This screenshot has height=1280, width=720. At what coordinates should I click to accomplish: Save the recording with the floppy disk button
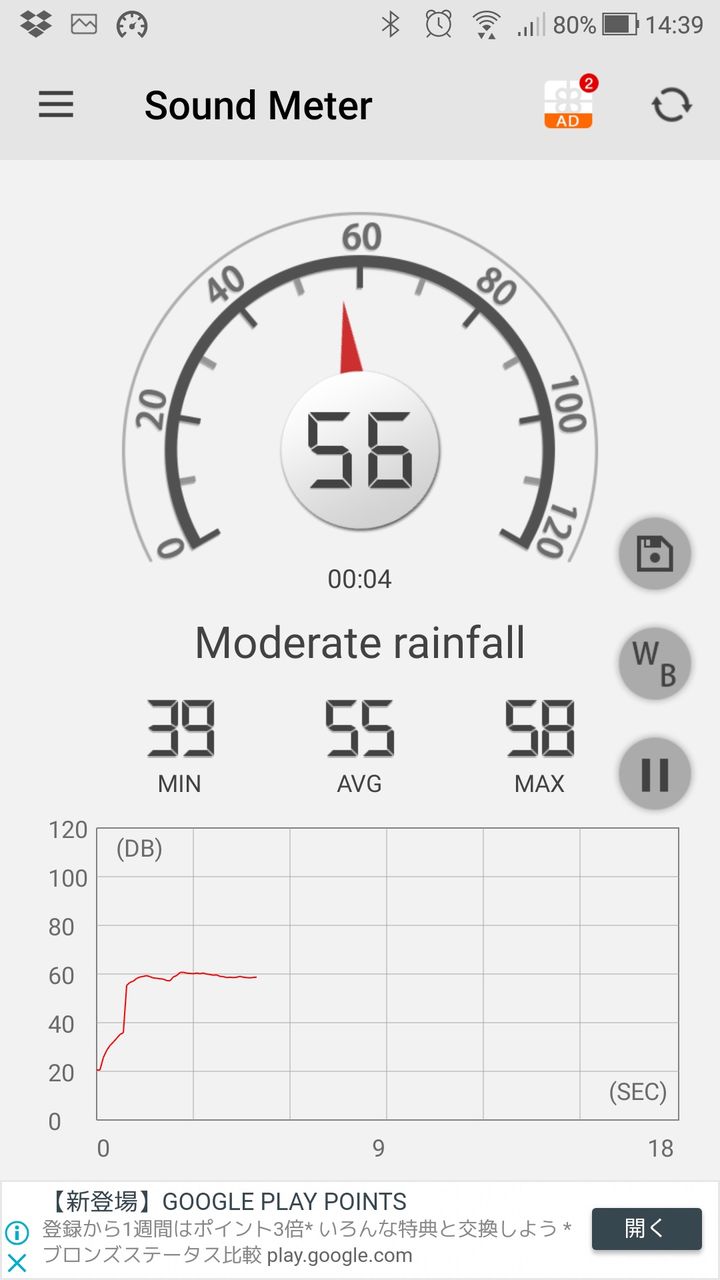pyautogui.click(x=655, y=553)
